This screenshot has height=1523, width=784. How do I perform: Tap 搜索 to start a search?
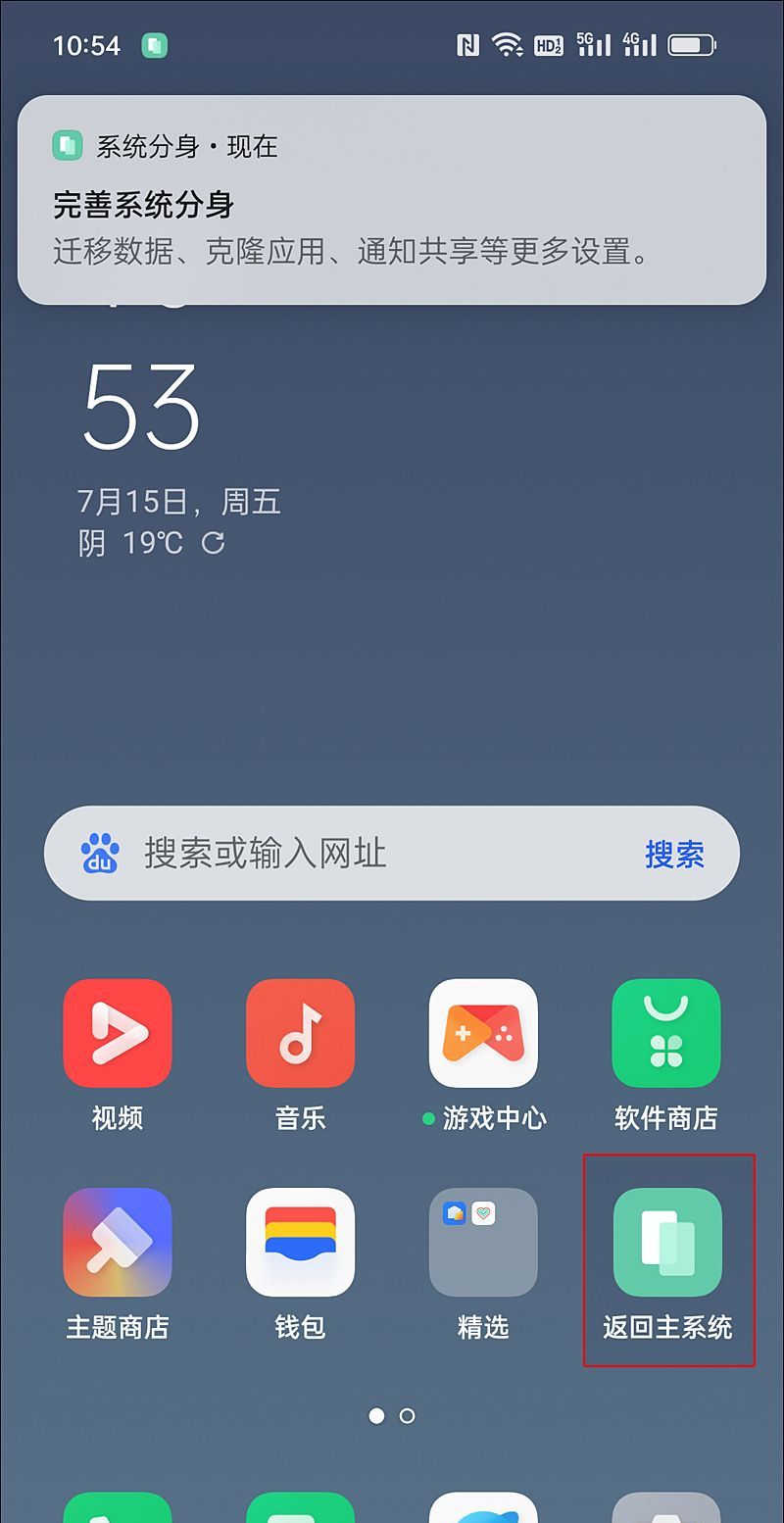(x=675, y=854)
